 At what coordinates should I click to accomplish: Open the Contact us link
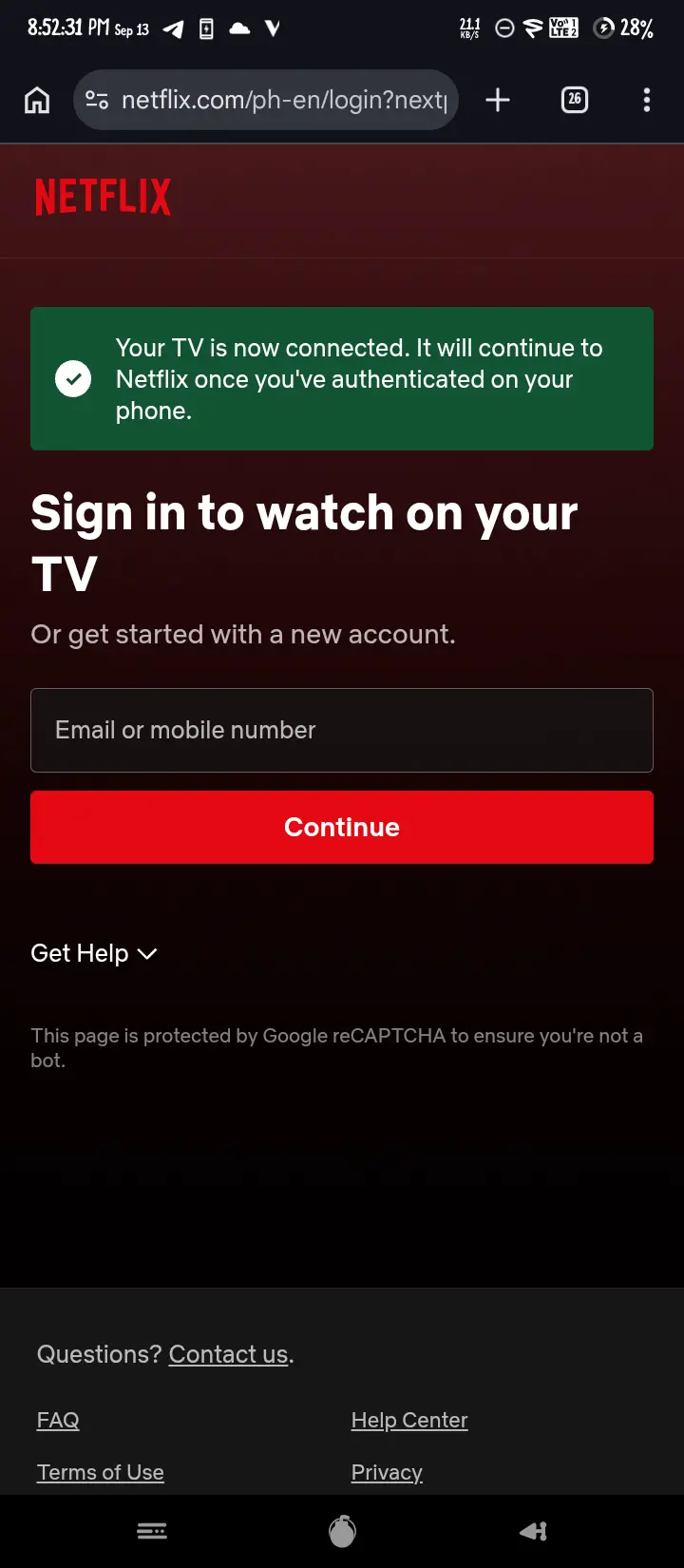coord(228,1354)
